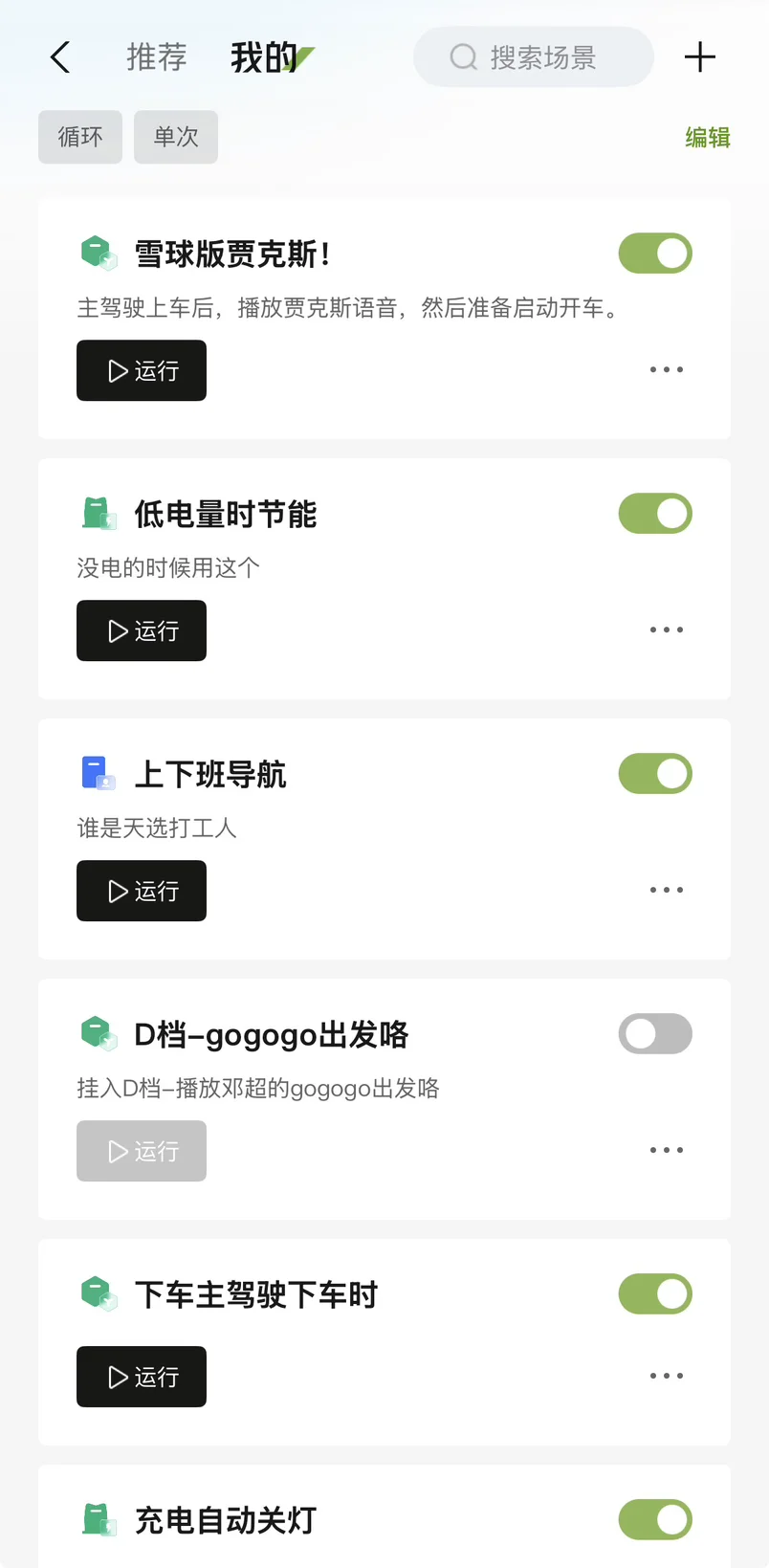Disable the 雪球版贾克斯! scene toggle
The width and height of the screenshot is (769, 1568).
point(655,254)
